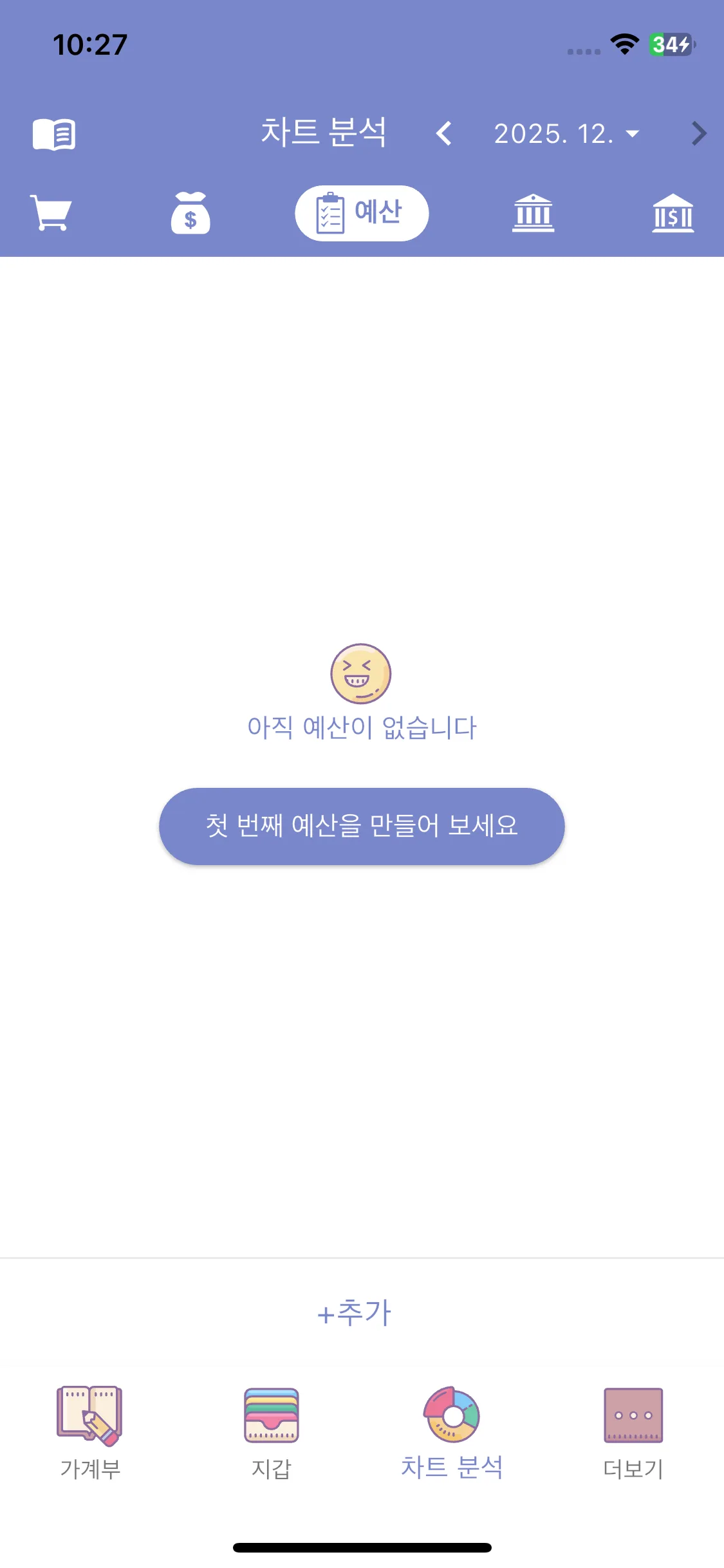Tap the +추가 add button
The height and width of the screenshot is (1568, 724).
click(355, 1313)
